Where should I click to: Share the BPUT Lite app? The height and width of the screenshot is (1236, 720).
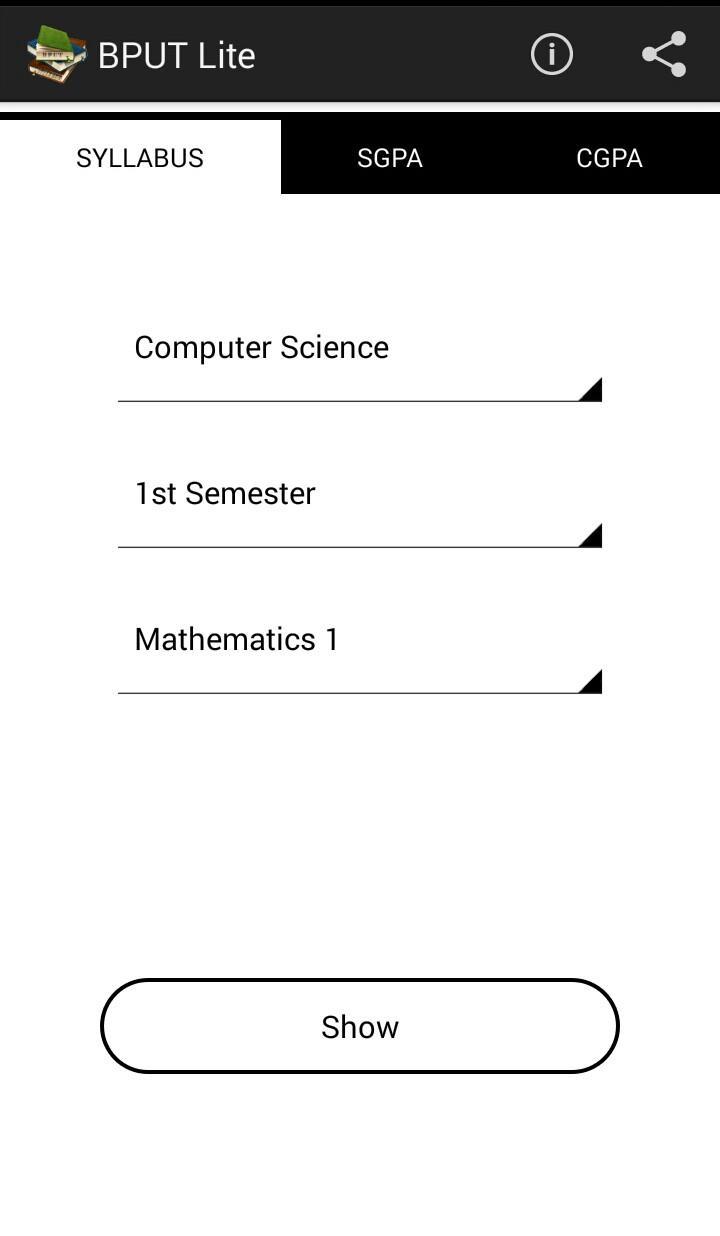(x=664, y=54)
